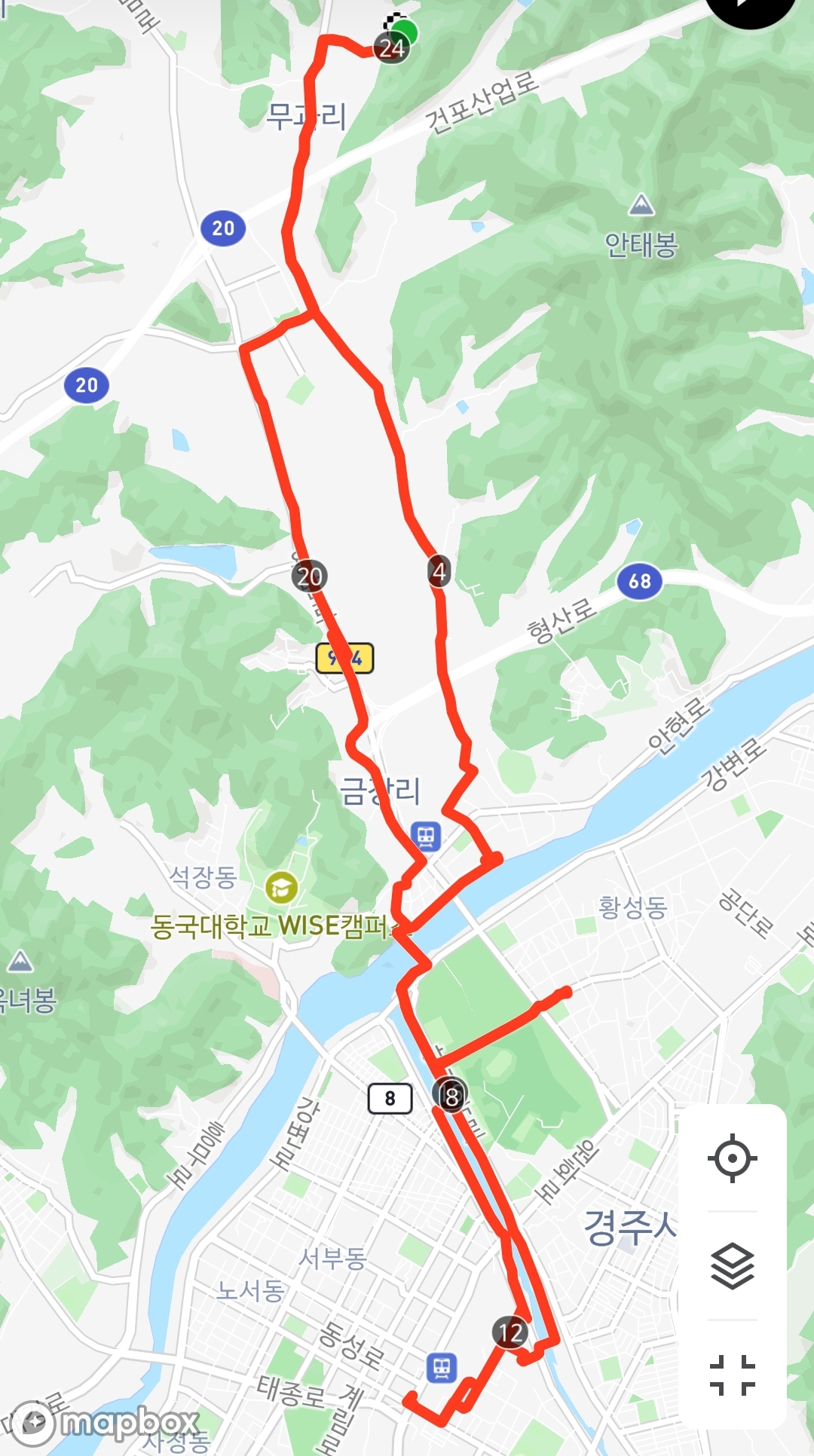Screen dimensions: 814x1456
Task: Open the map layers options
Action: (x=732, y=1266)
